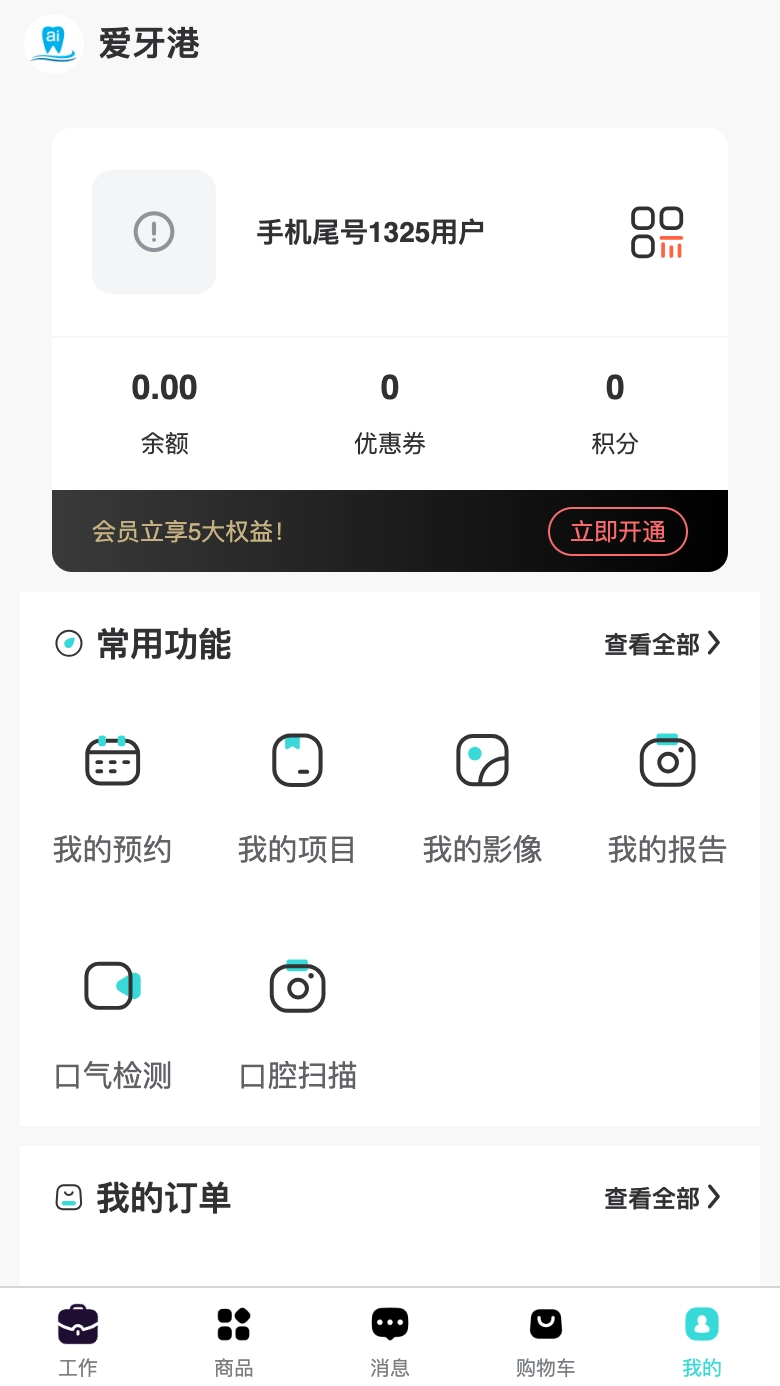Switch to the 工作 tab
780x1386 pixels.
(x=78, y=1340)
